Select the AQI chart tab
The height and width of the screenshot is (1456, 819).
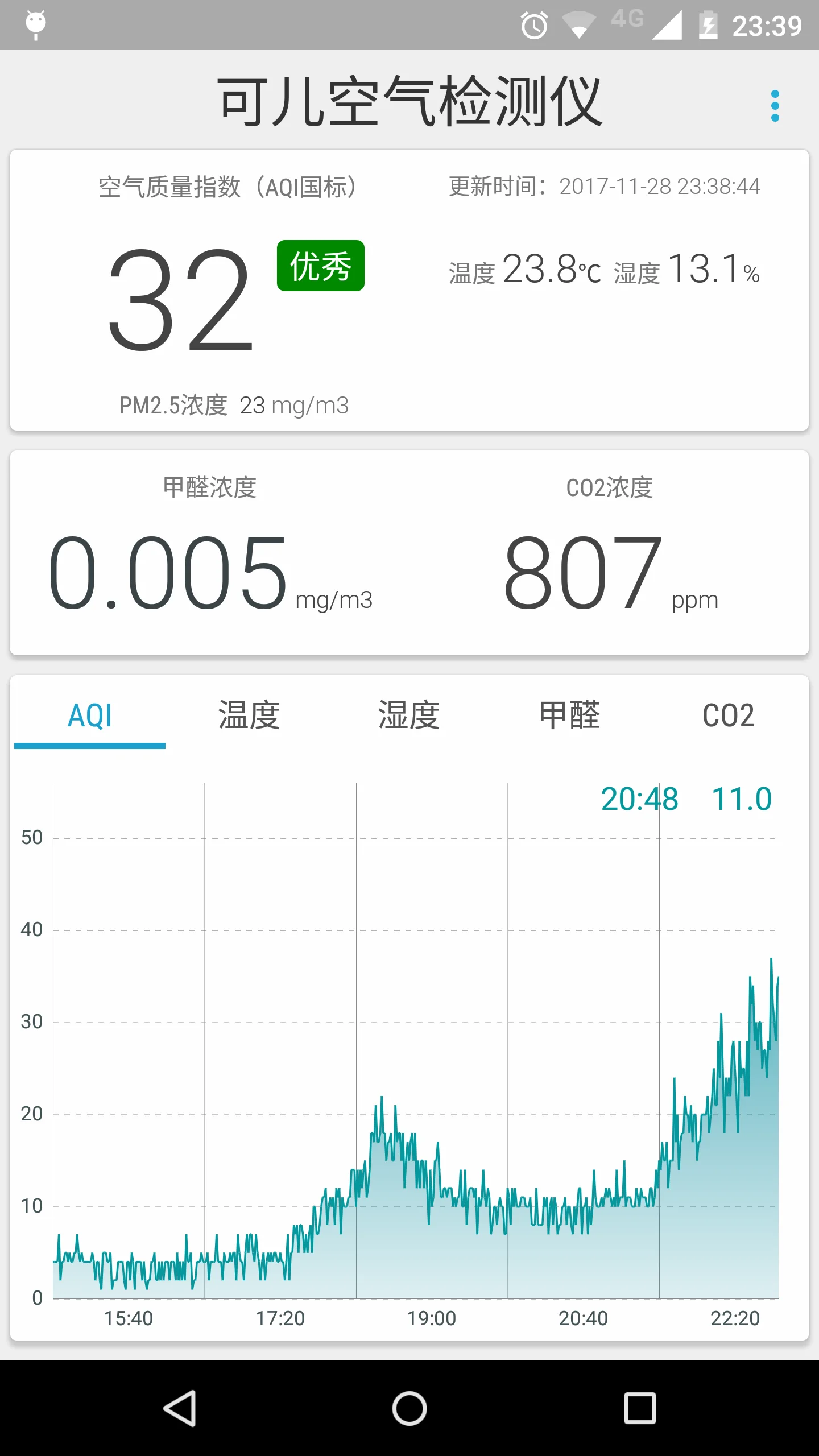point(90,715)
